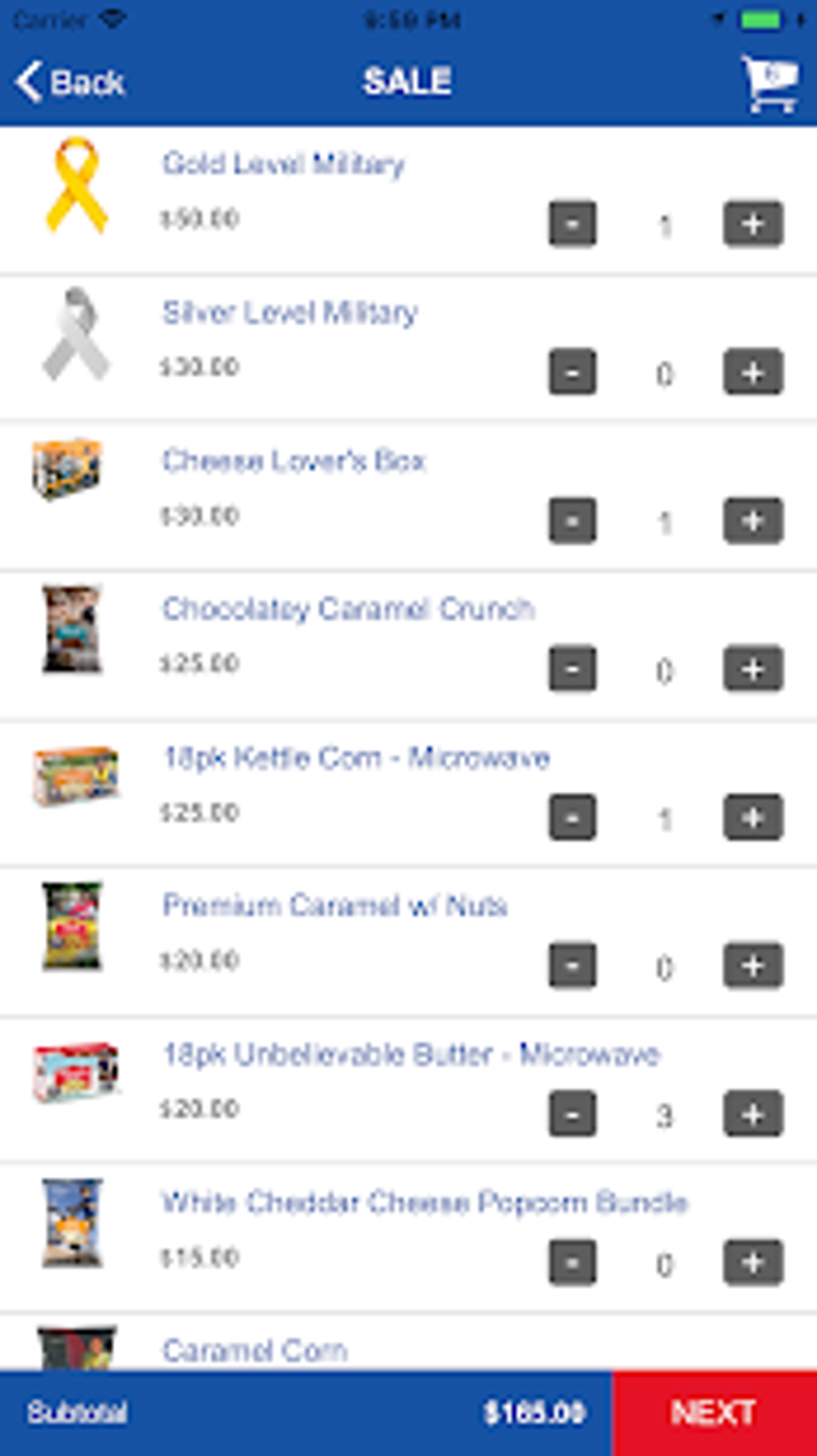Add one Silver Level Military

(x=753, y=372)
